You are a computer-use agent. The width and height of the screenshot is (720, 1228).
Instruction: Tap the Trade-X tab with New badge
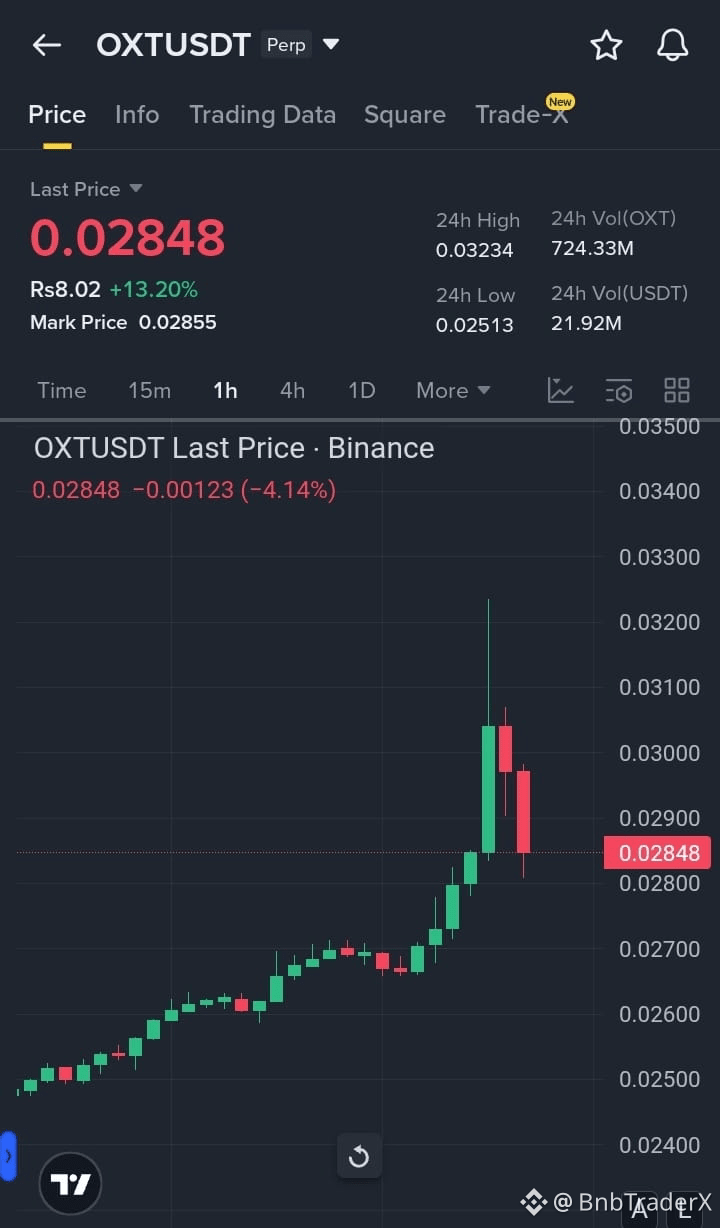522,114
